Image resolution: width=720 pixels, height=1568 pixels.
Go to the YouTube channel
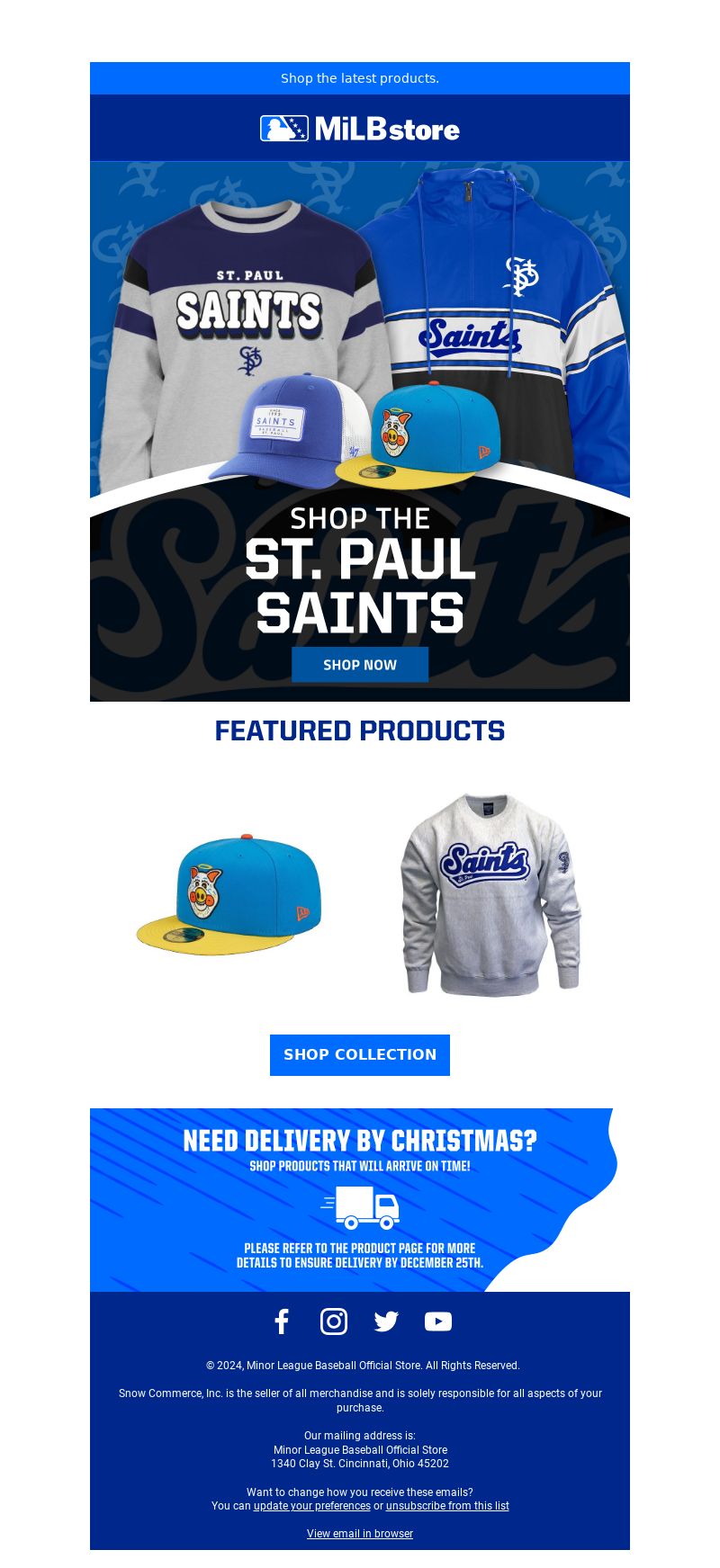438,1321
